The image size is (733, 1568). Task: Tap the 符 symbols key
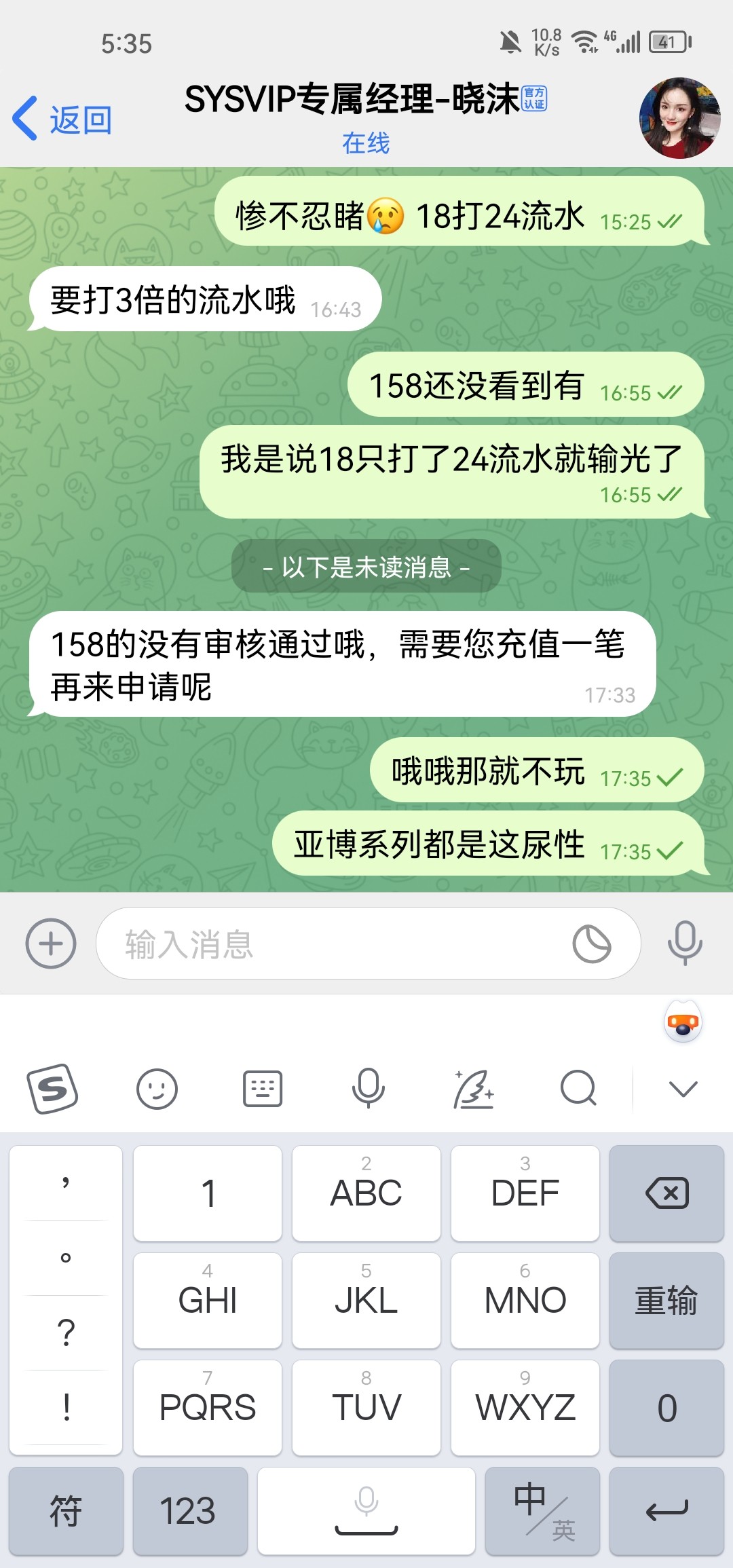tap(66, 1511)
